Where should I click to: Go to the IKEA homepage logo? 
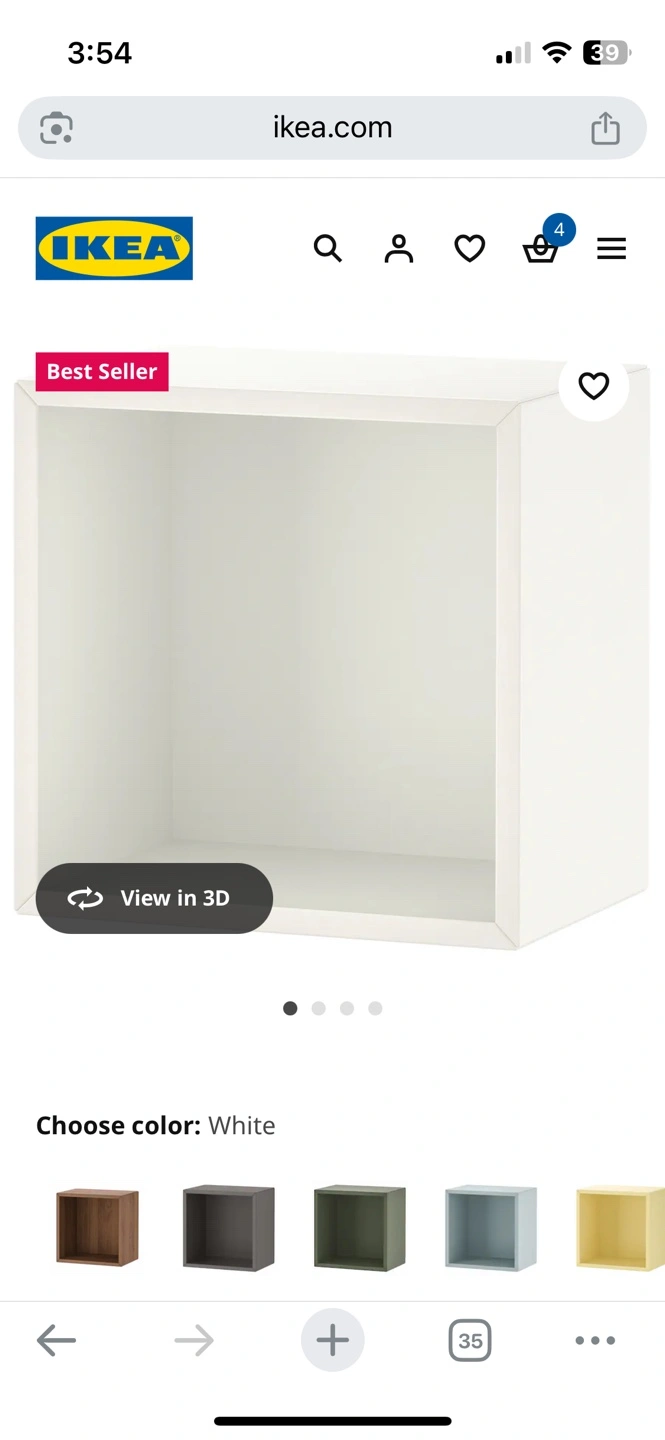(x=114, y=248)
